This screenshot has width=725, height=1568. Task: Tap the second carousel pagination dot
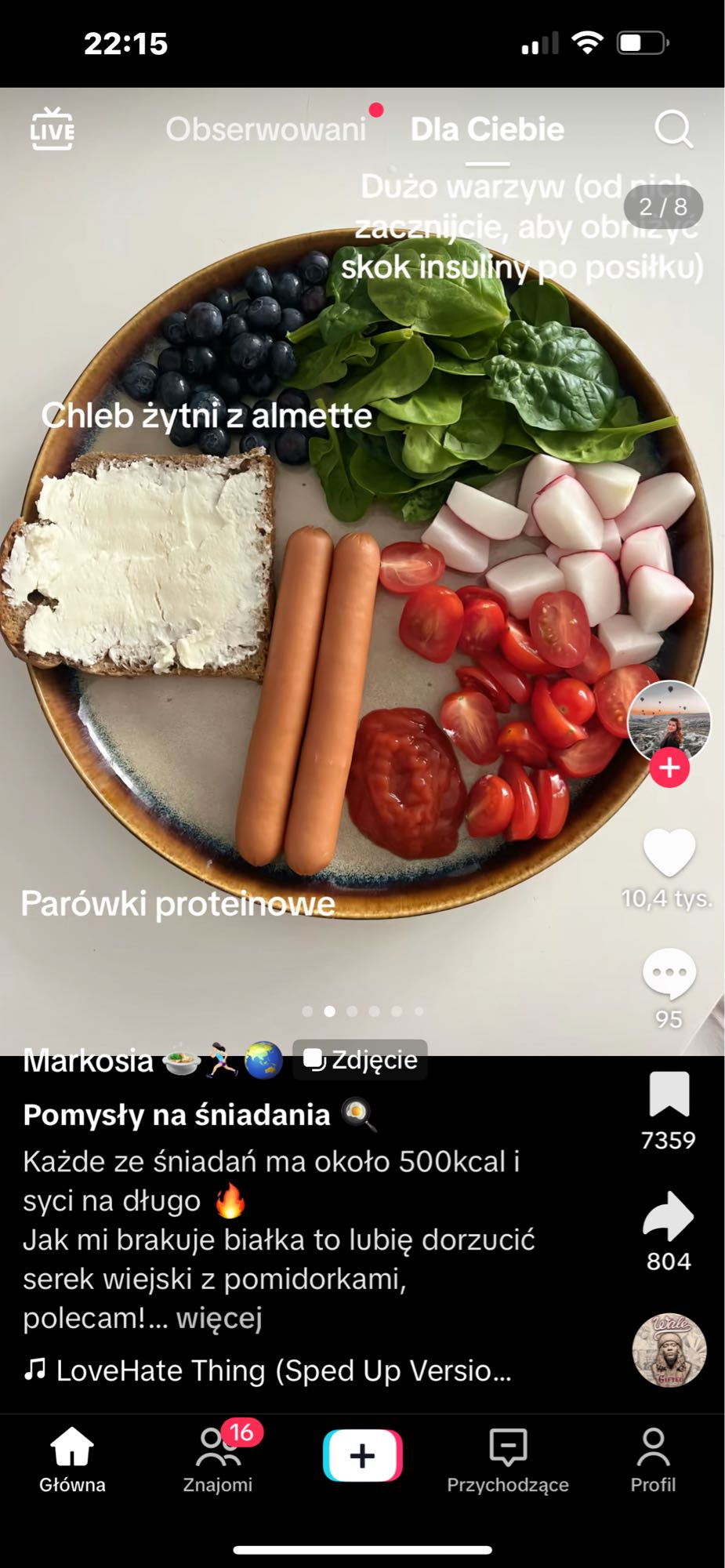click(329, 1011)
